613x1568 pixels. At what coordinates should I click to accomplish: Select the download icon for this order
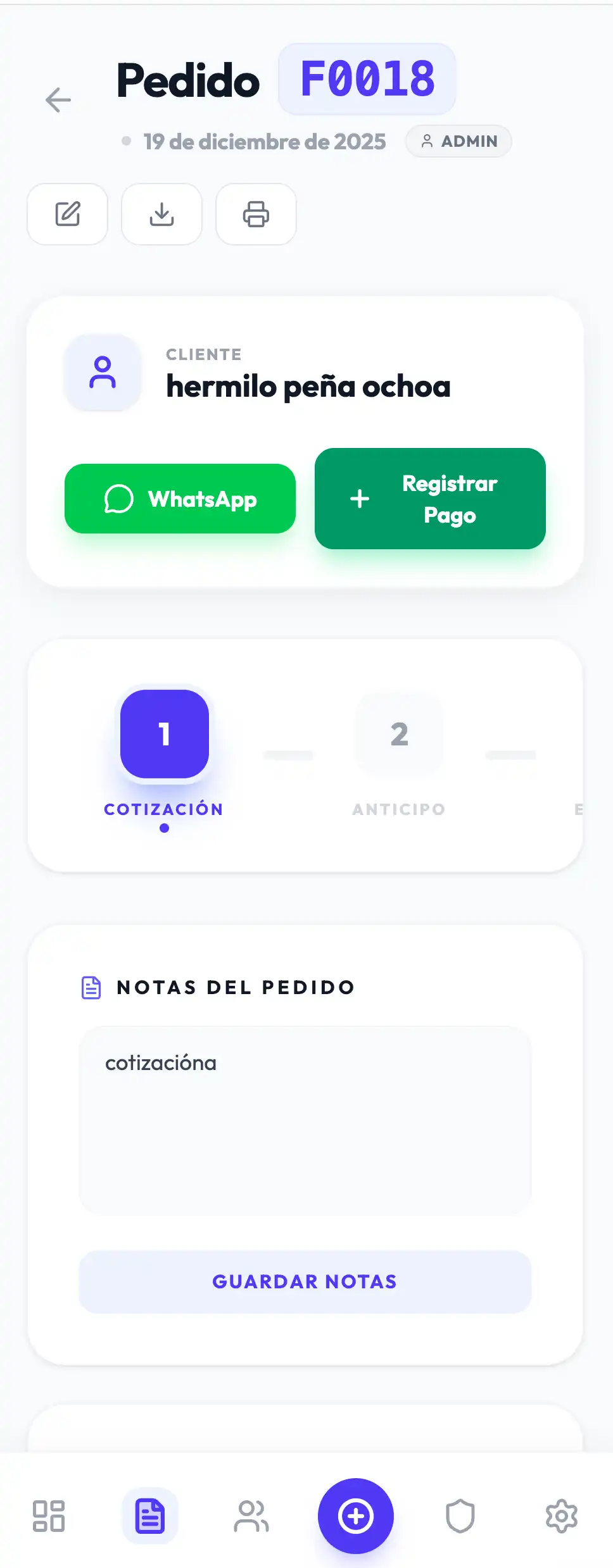[161, 215]
